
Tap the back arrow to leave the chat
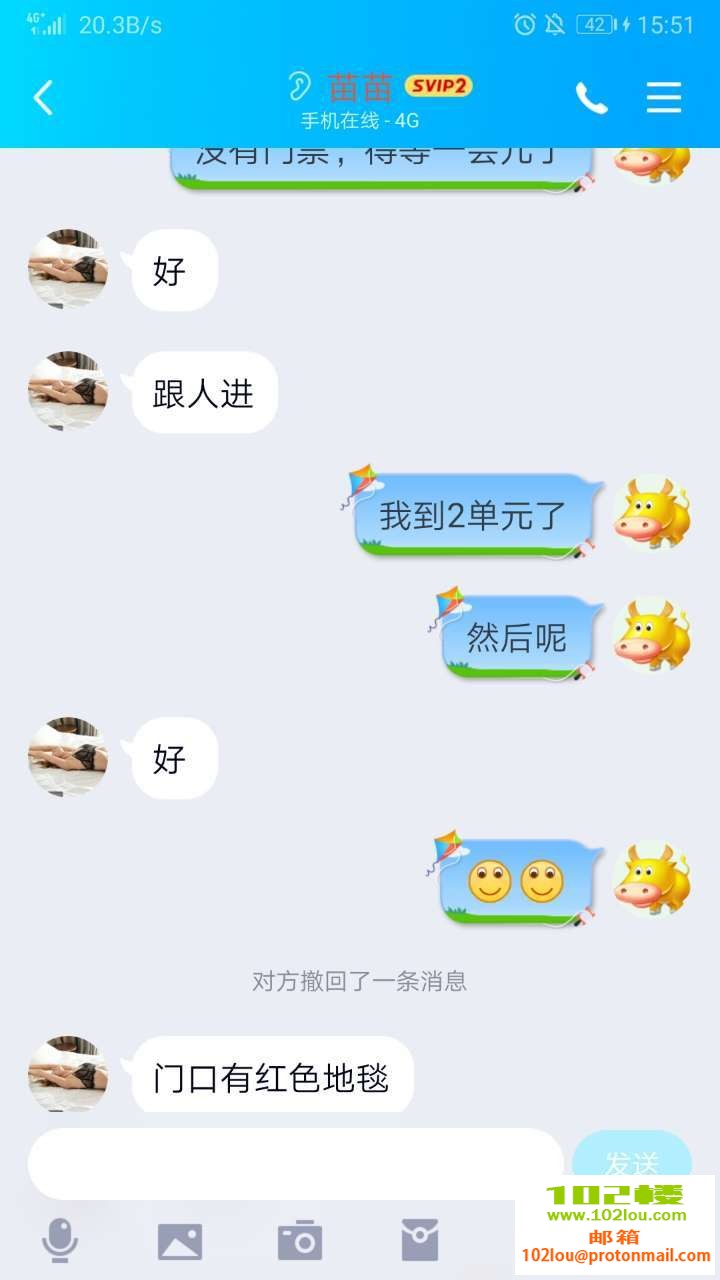coord(42,97)
